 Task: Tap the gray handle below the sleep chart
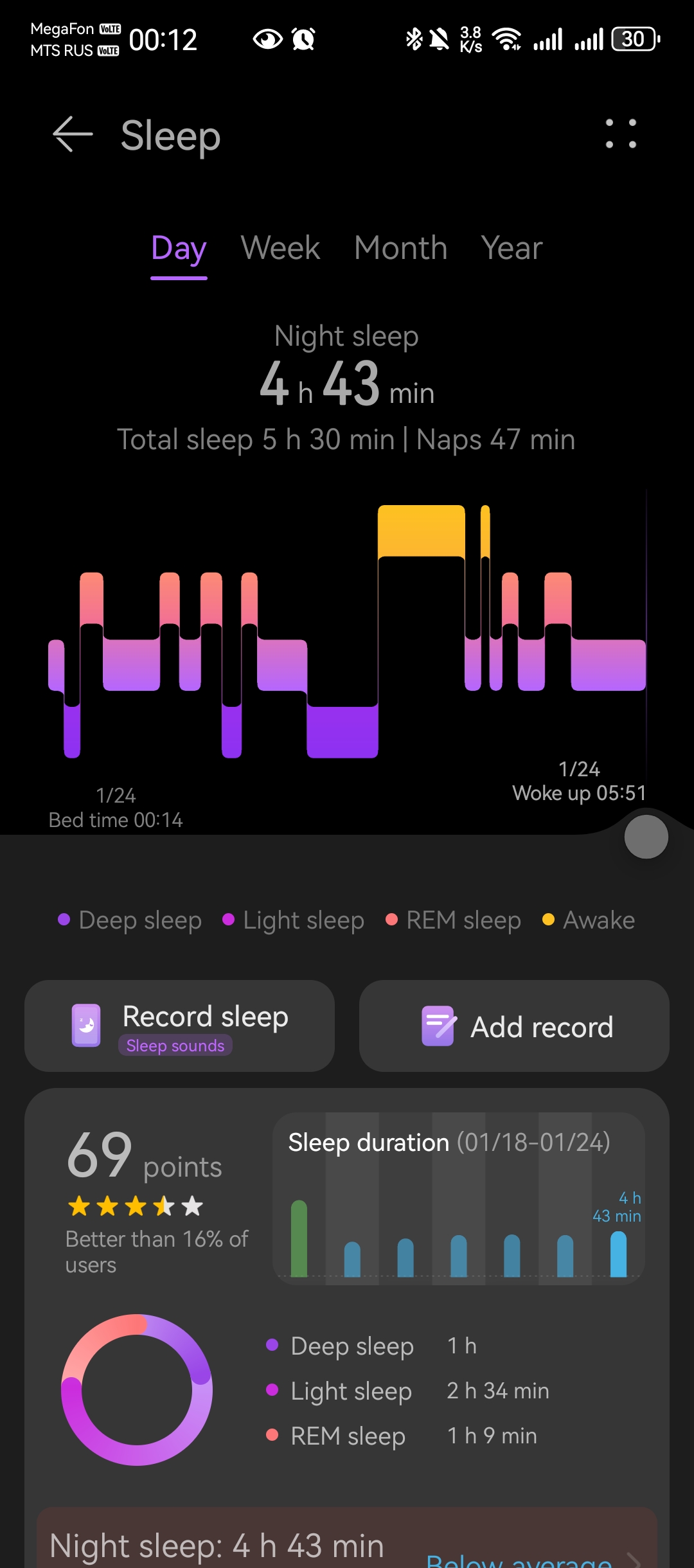[646, 837]
